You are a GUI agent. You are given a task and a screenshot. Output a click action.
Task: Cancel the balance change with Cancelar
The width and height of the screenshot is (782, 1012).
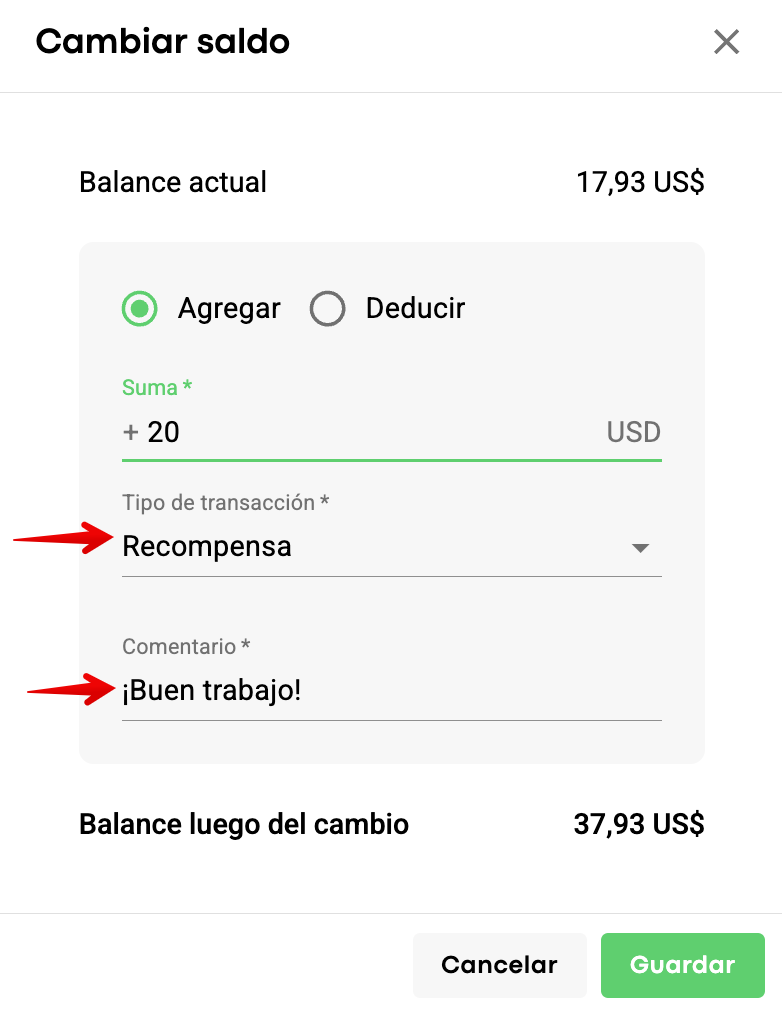[x=499, y=965]
